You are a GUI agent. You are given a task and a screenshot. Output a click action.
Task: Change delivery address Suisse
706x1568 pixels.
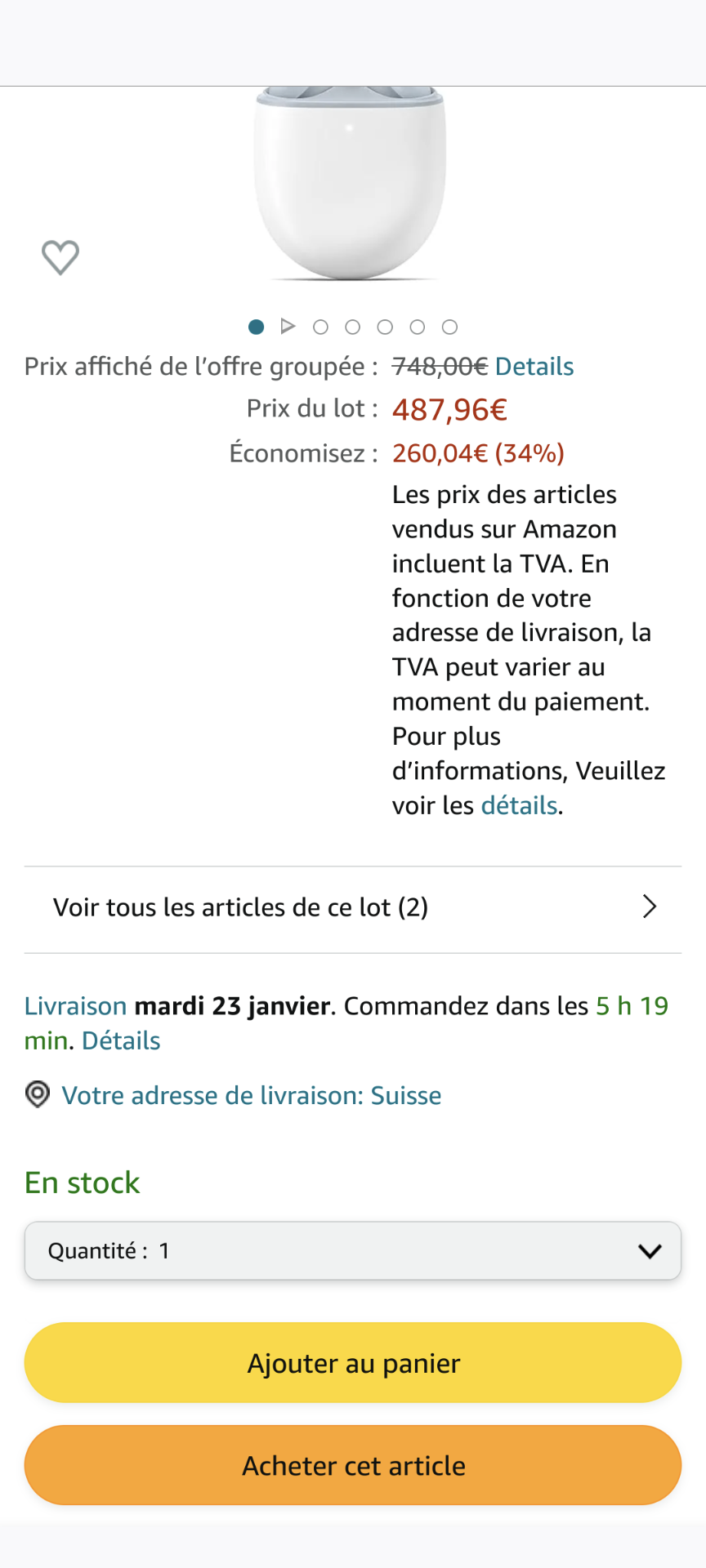click(251, 1096)
